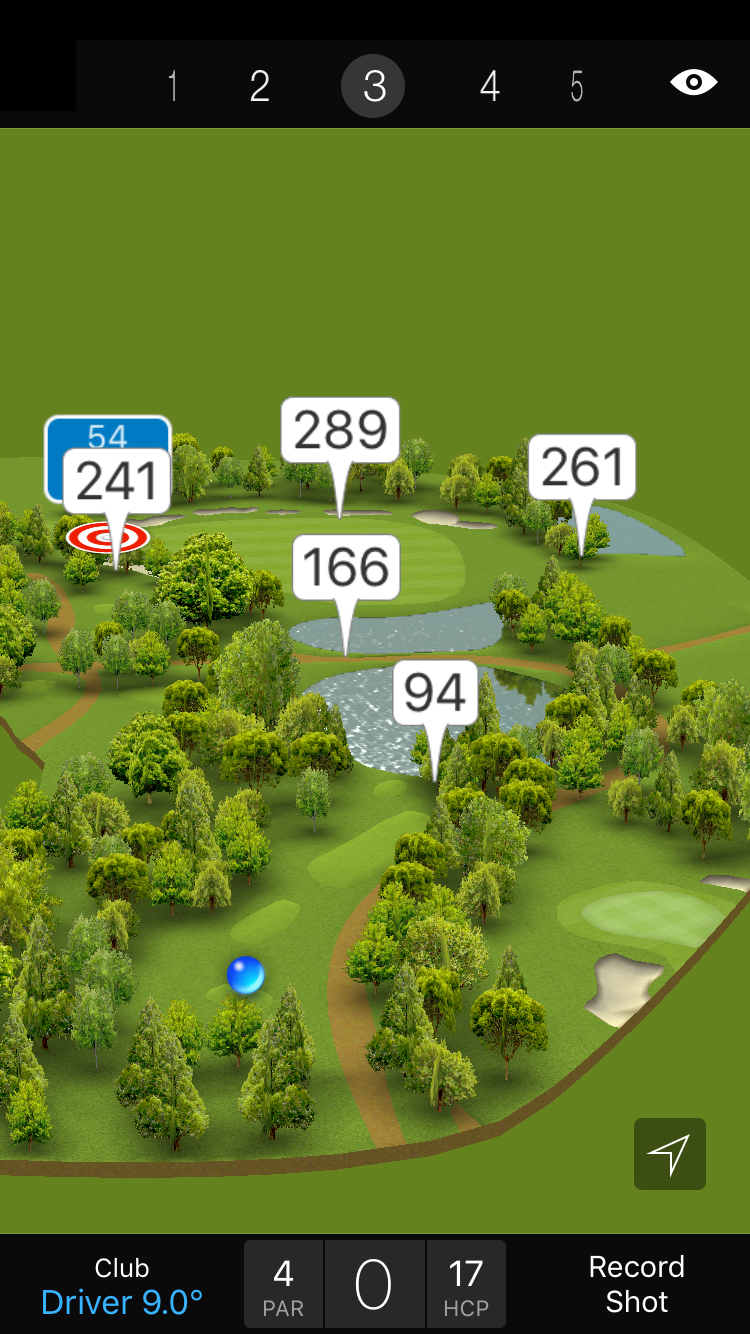The height and width of the screenshot is (1334, 750).
Task: Select hole 4 in the top bar
Action: click(x=489, y=87)
